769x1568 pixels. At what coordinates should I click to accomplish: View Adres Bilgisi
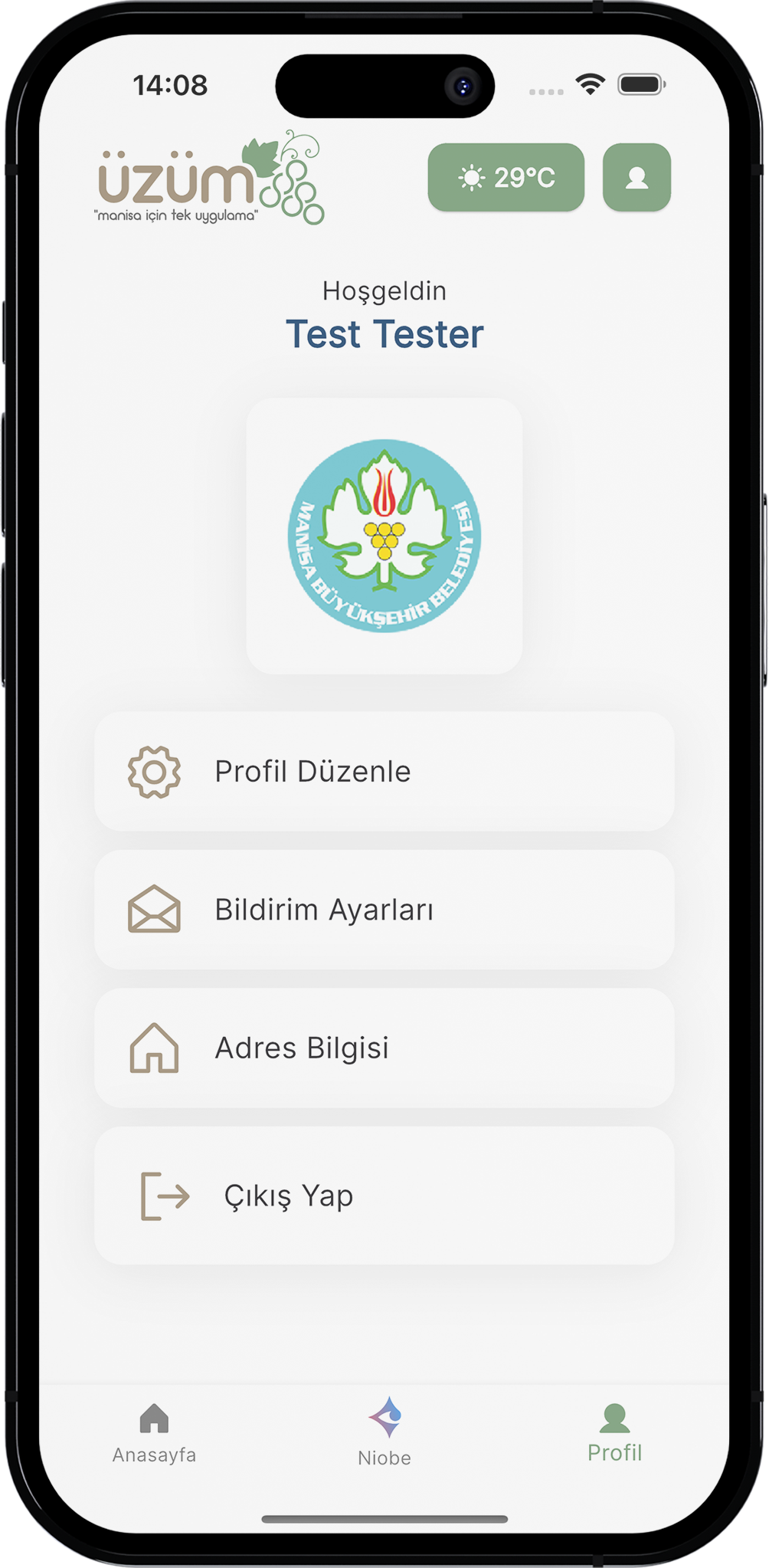384,1048
